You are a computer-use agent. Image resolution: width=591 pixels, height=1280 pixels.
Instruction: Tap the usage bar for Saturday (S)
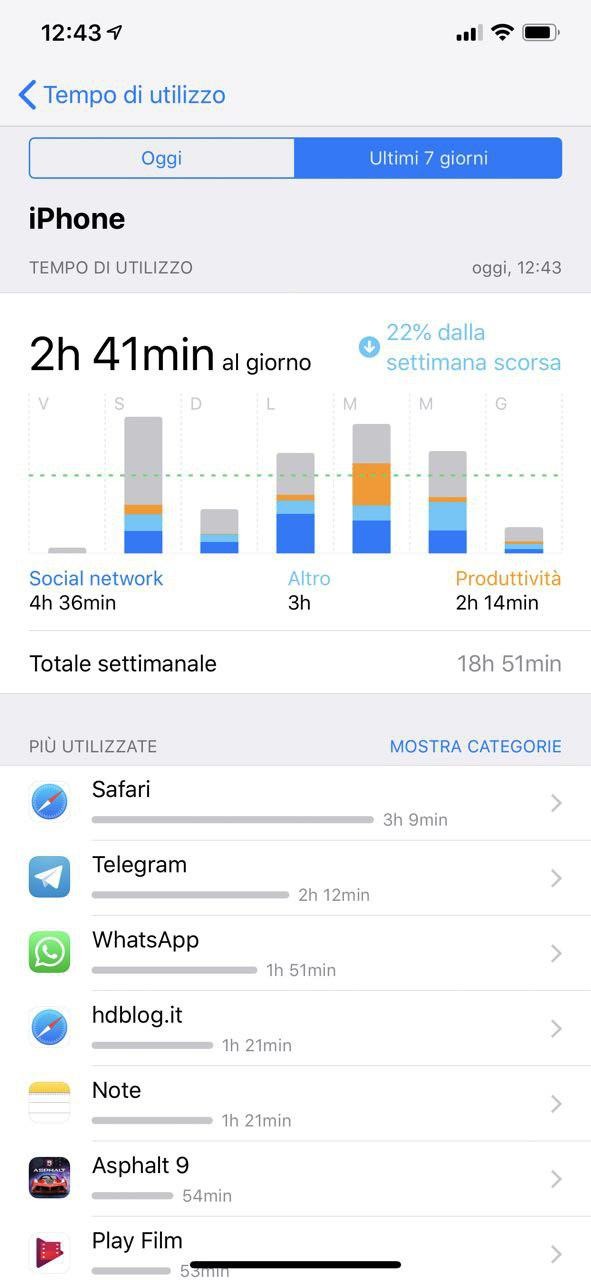click(143, 485)
